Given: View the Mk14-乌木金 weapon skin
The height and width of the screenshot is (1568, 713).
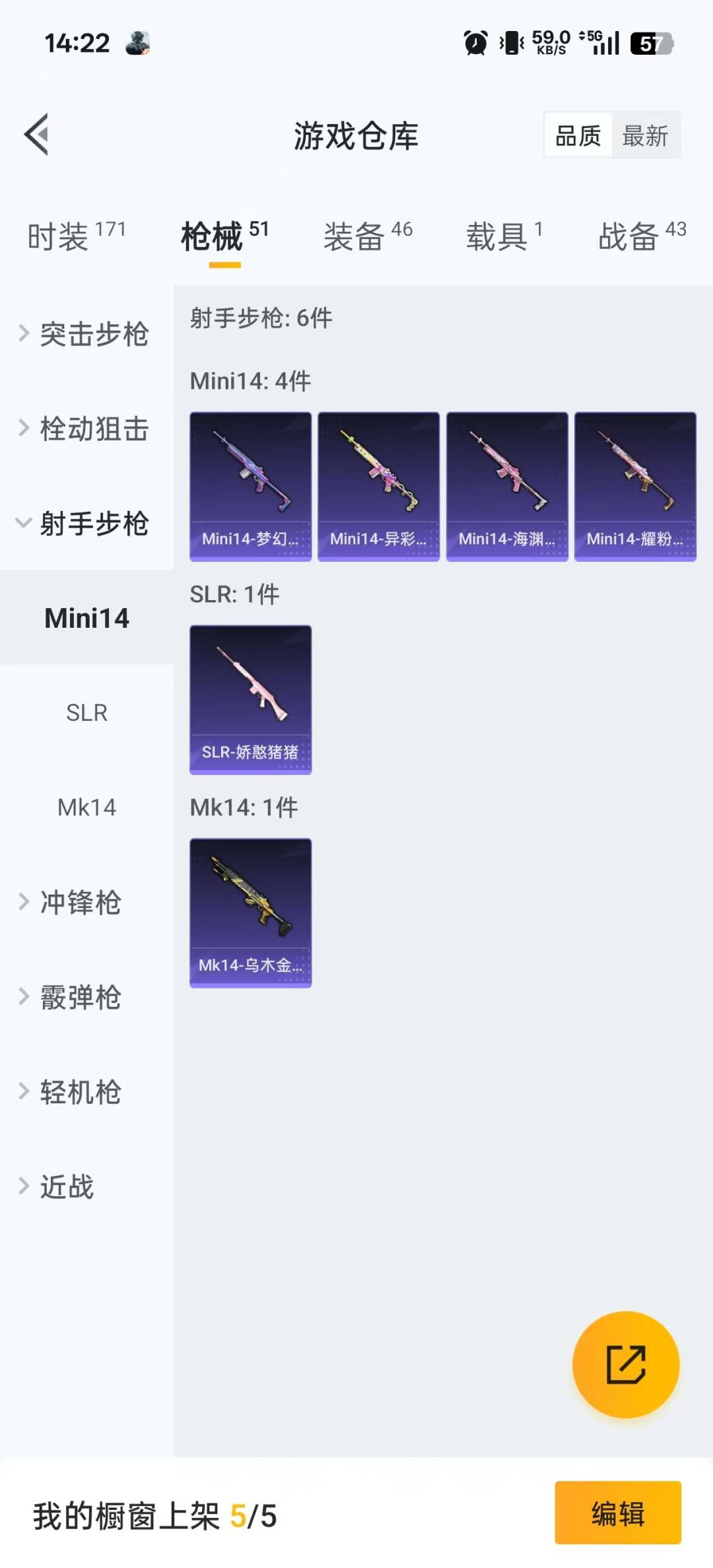Looking at the screenshot, I should coord(251,911).
